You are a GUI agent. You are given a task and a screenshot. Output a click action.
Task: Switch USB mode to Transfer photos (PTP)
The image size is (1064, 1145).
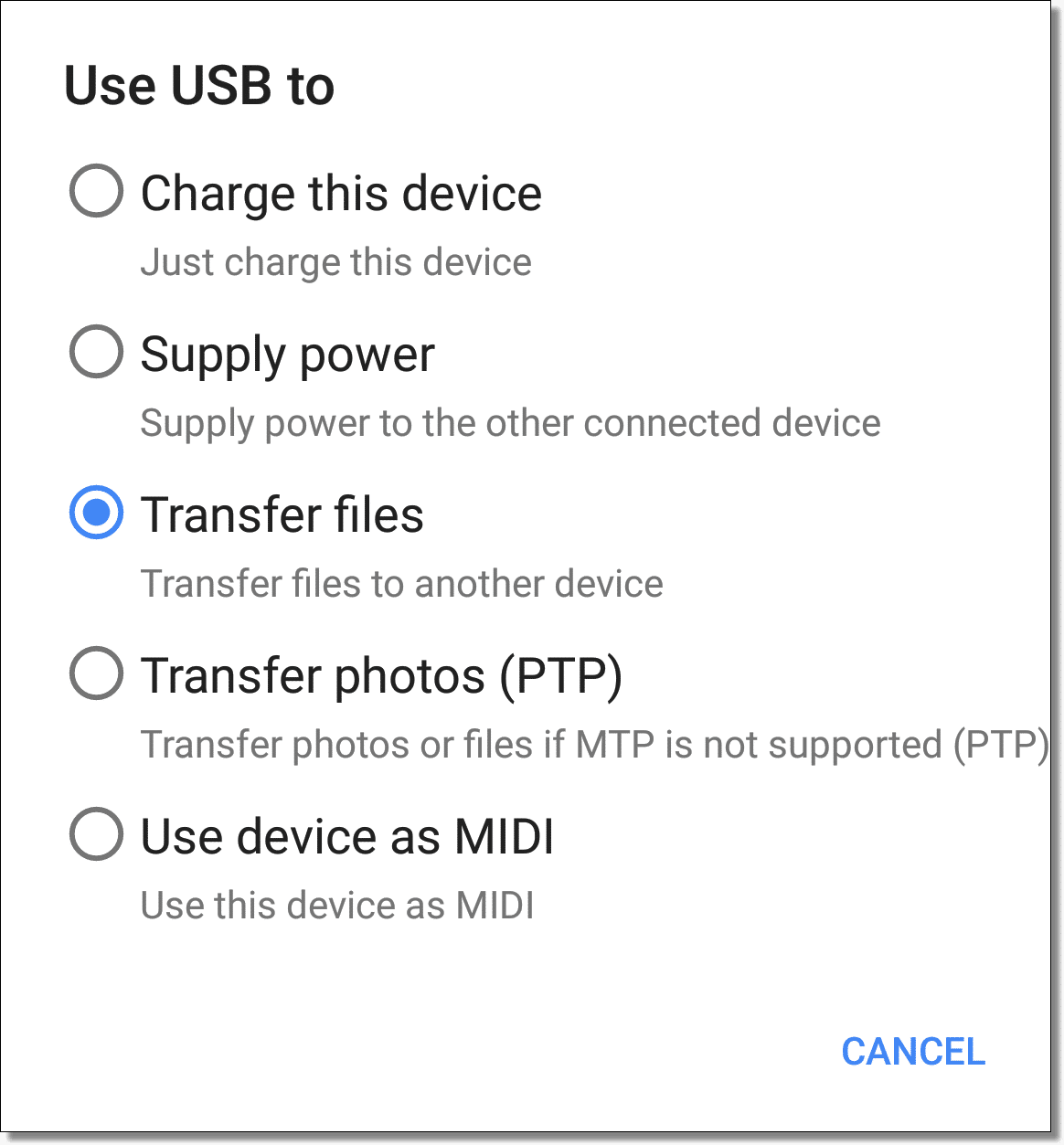point(97,674)
